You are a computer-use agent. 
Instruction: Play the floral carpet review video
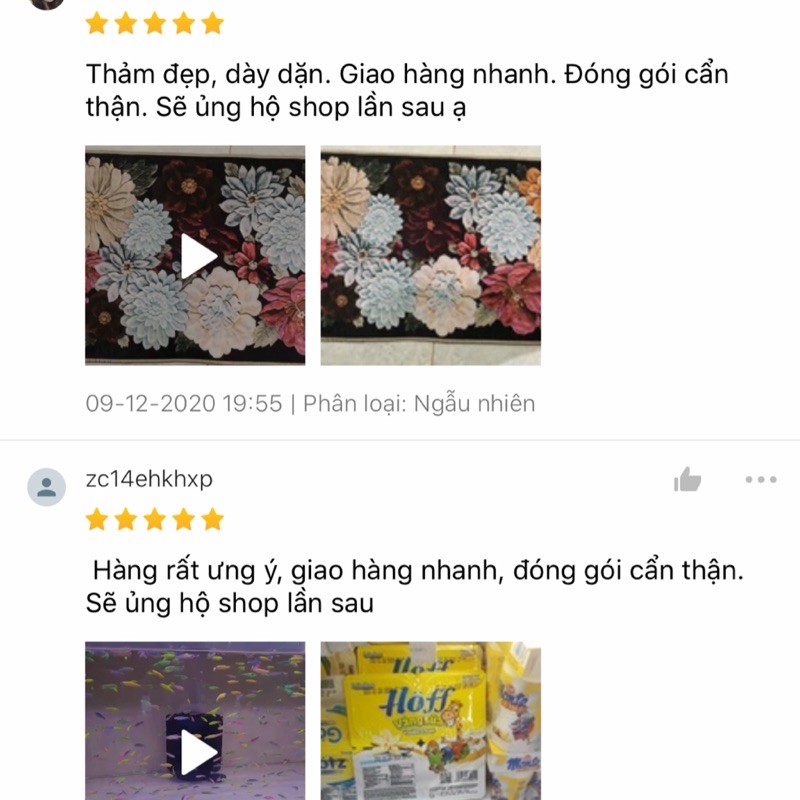[x=195, y=256]
